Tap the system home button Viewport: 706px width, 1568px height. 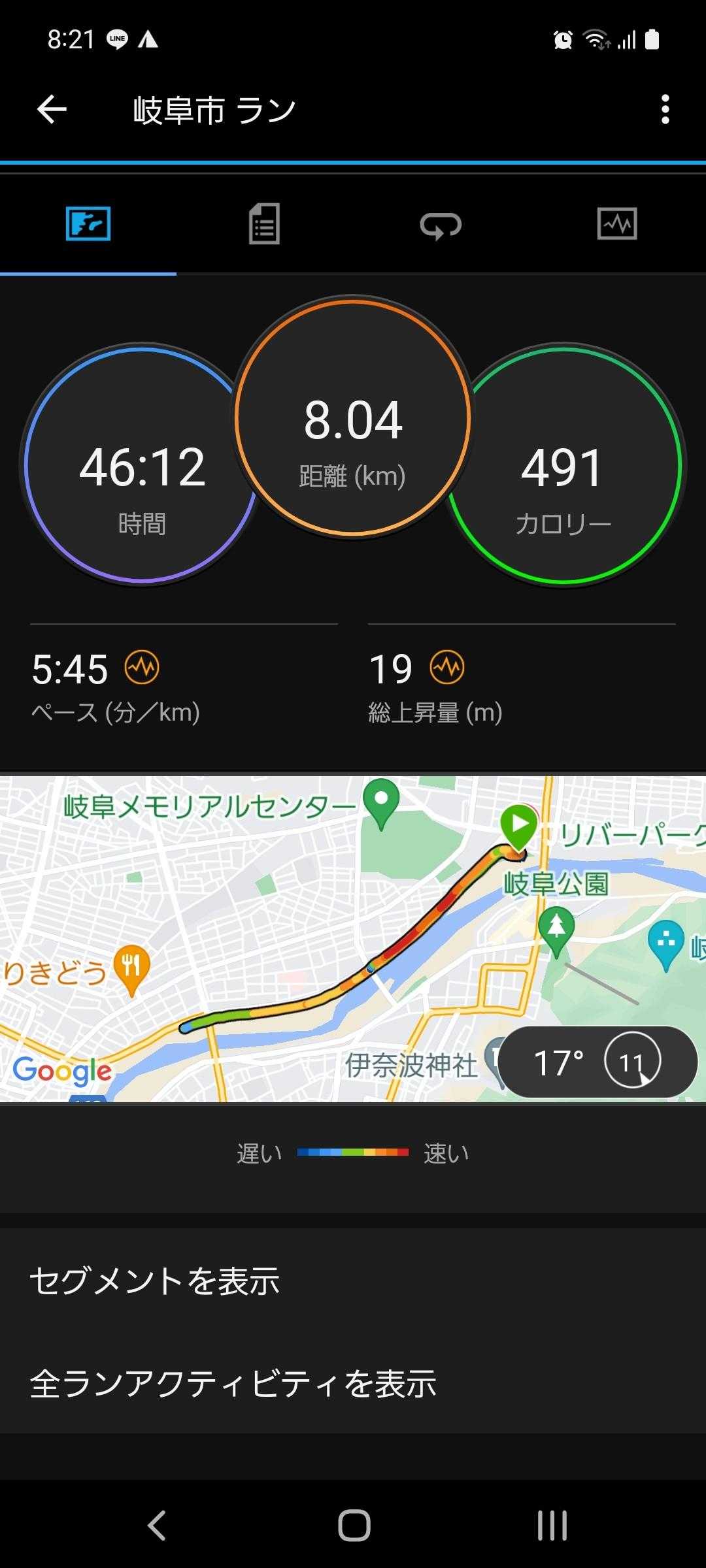click(354, 1526)
